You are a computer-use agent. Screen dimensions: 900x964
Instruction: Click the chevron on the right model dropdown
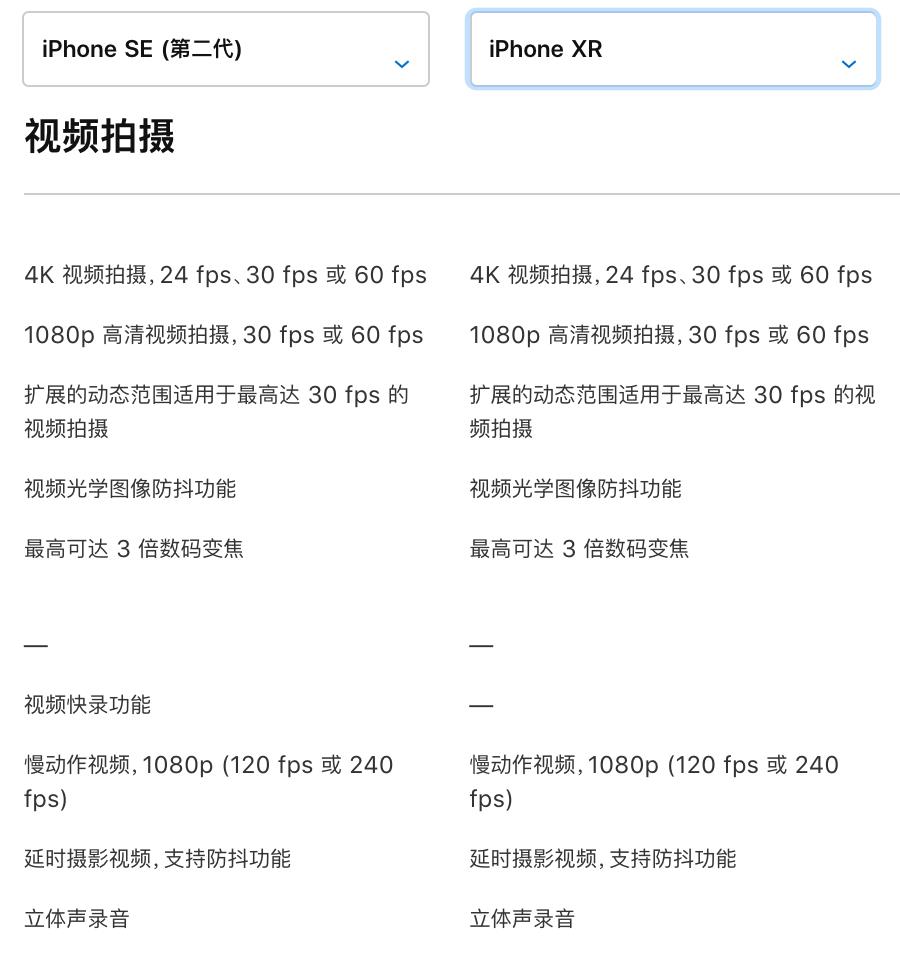(849, 64)
